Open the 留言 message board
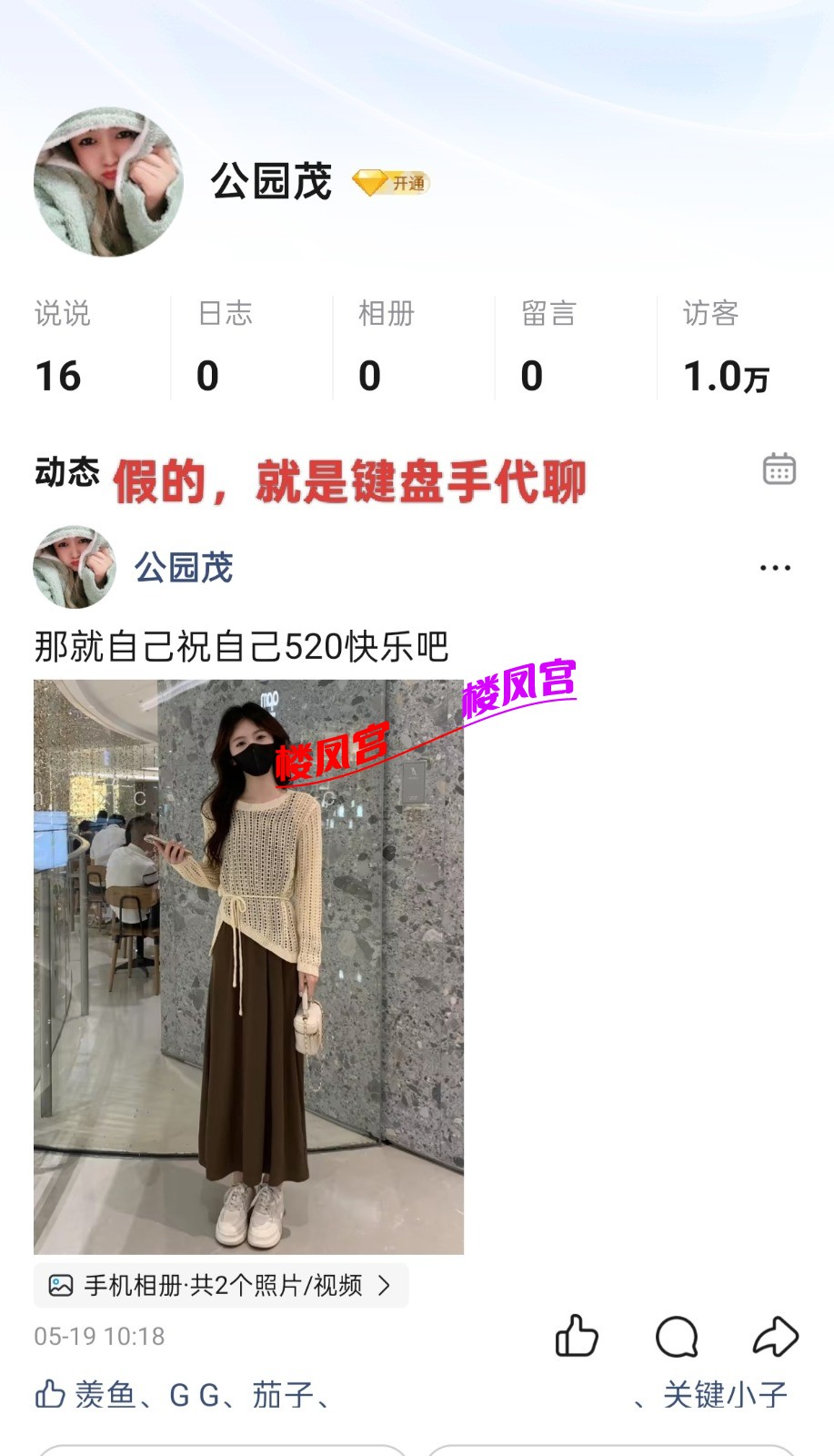The width and height of the screenshot is (834, 1456). 549,348
